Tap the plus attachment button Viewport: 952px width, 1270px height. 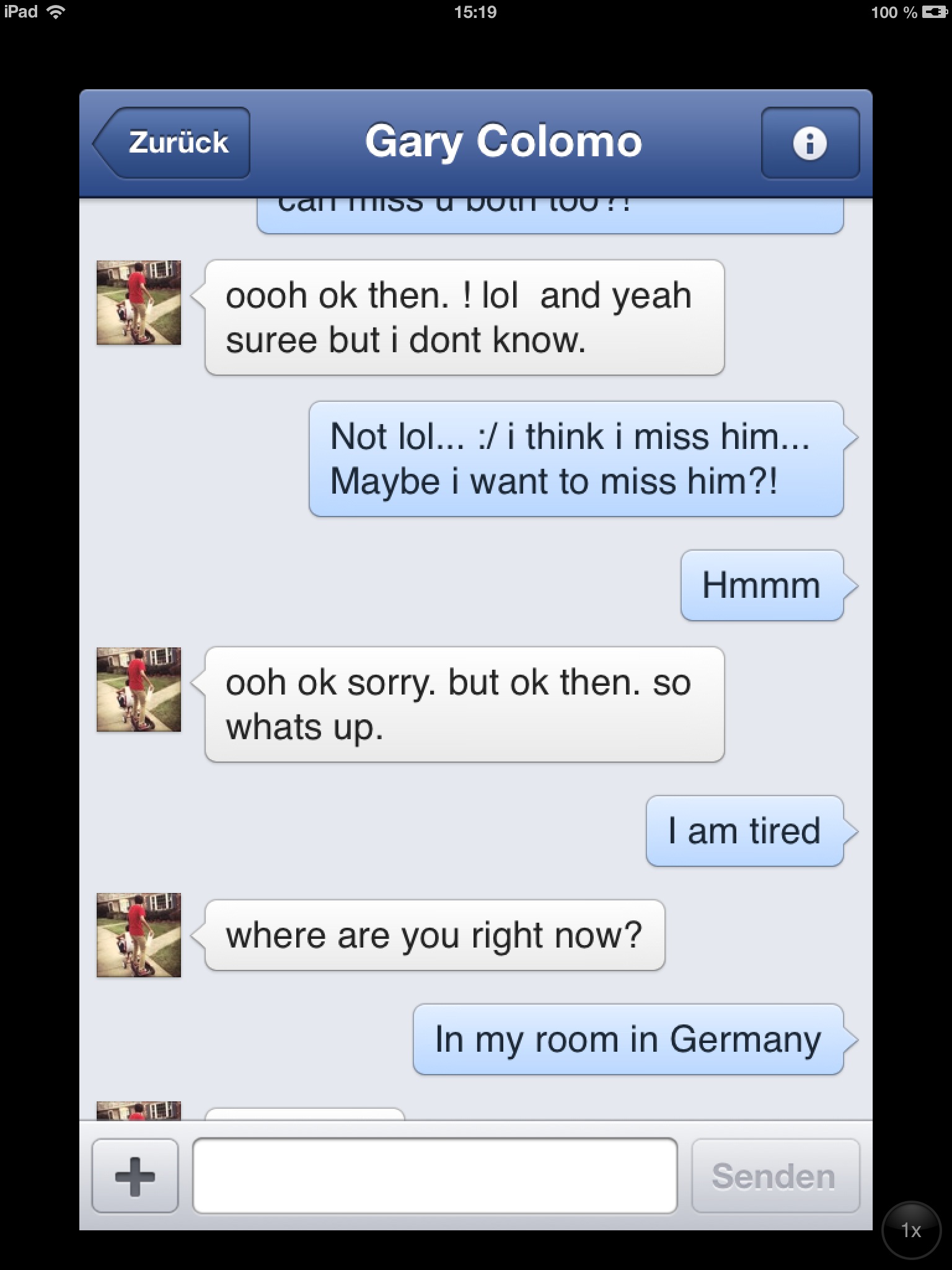coord(135,1176)
